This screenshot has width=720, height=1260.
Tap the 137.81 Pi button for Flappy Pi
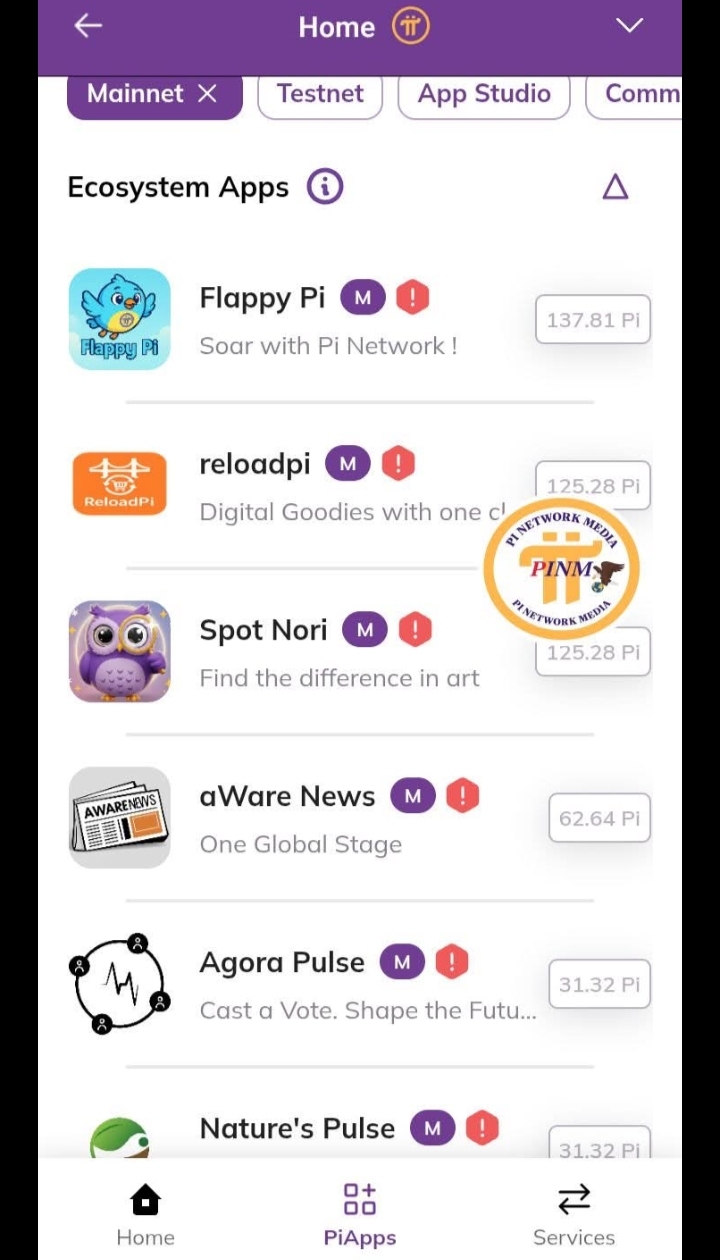pos(593,320)
